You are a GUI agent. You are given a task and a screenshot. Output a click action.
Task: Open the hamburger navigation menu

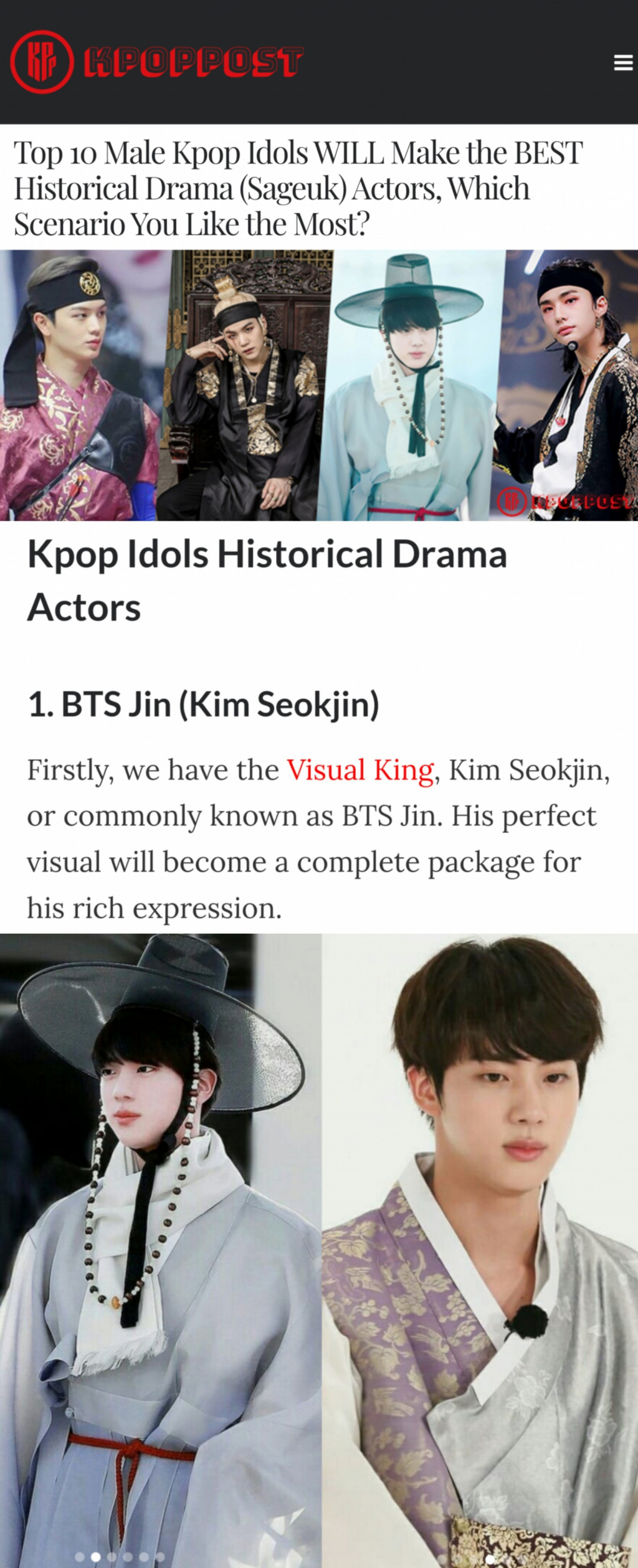point(622,62)
